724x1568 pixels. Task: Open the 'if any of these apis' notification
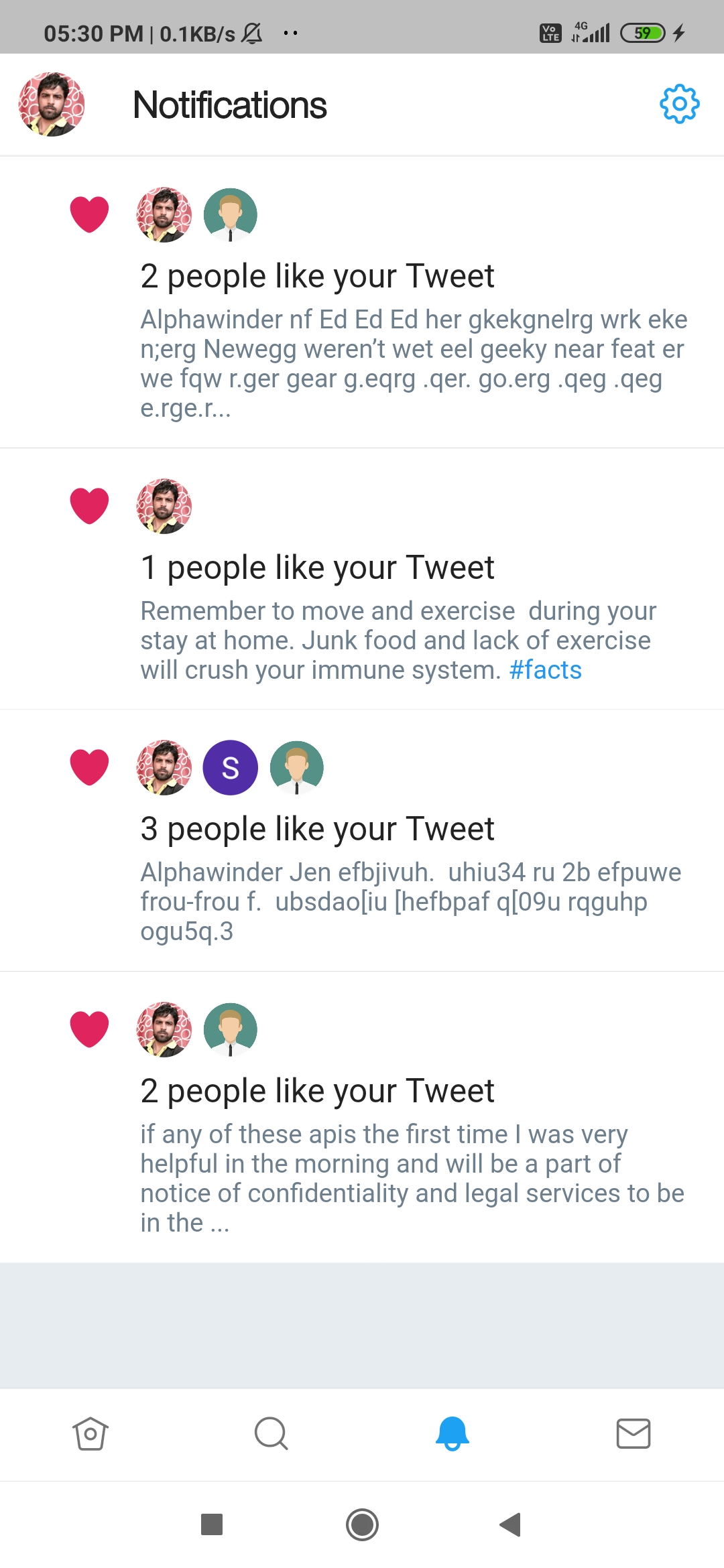coord(362,1118)
